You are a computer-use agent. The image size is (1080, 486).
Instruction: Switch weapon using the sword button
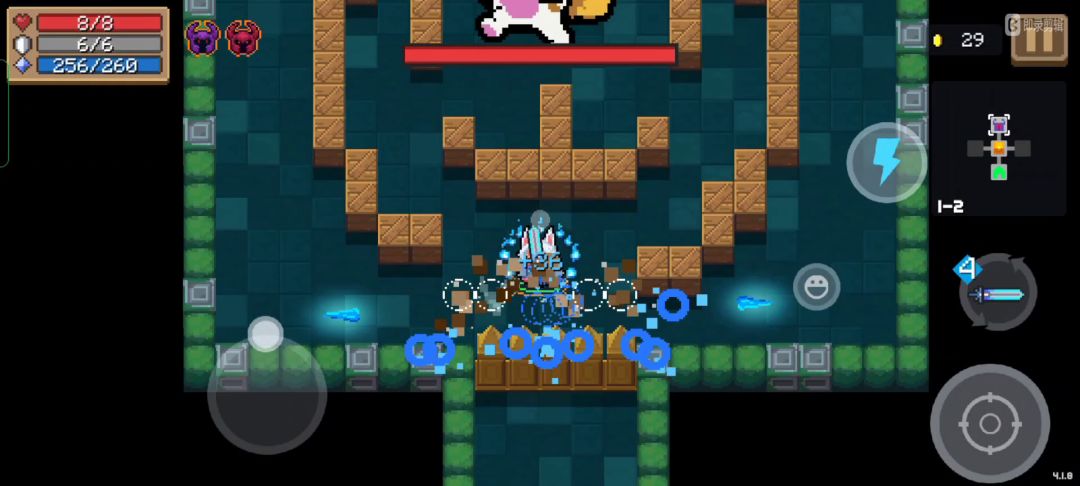click(998, 293)
